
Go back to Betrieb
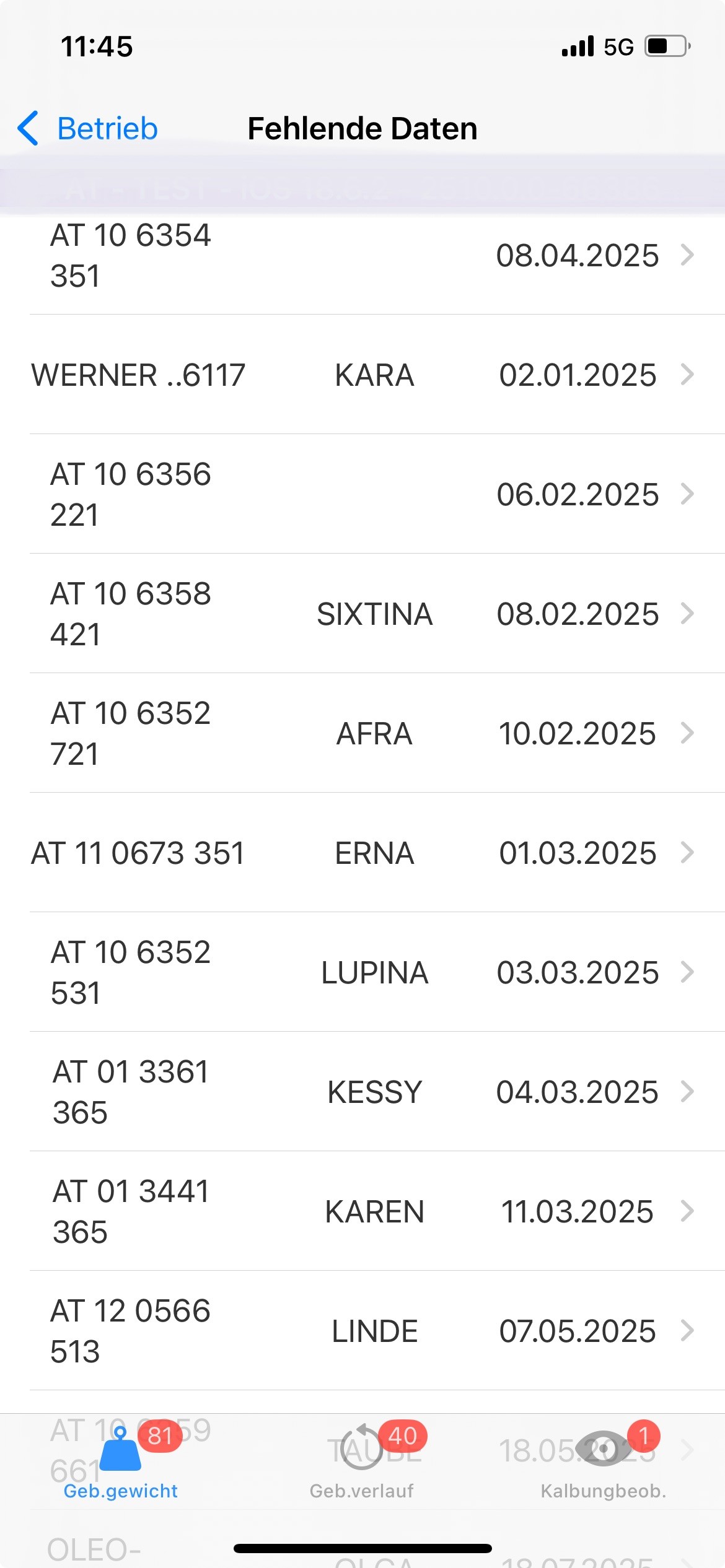click(88, 129)
